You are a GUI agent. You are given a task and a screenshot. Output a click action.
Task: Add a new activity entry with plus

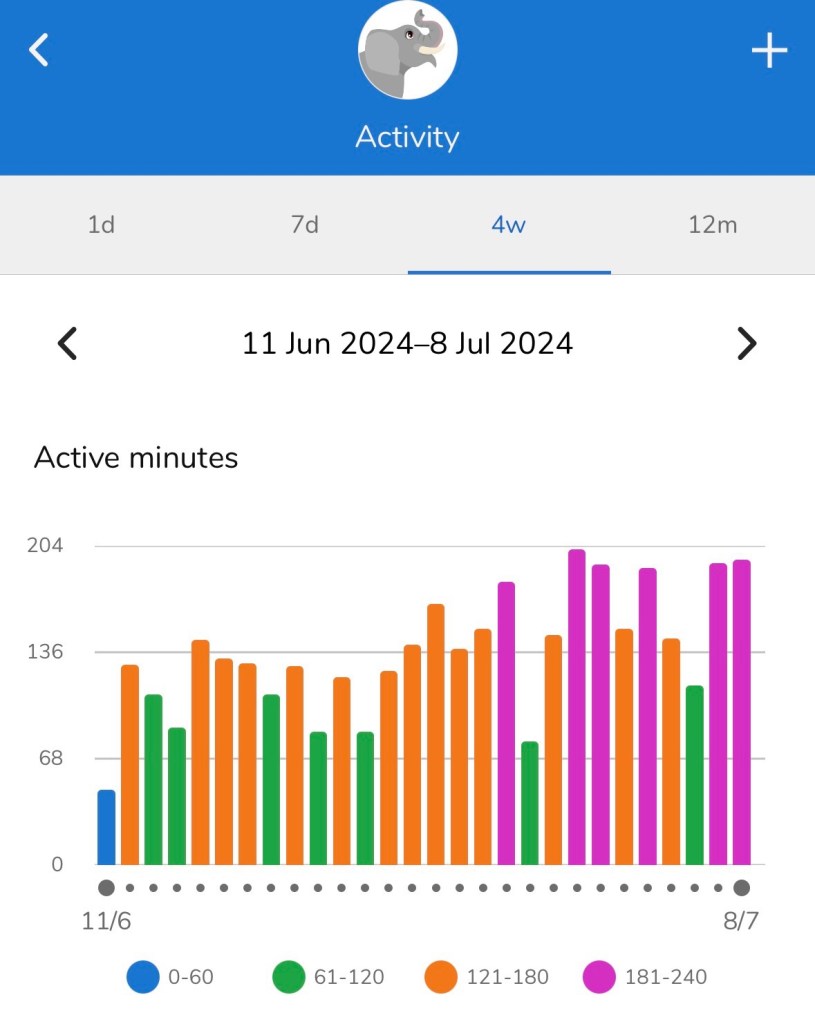769,50
